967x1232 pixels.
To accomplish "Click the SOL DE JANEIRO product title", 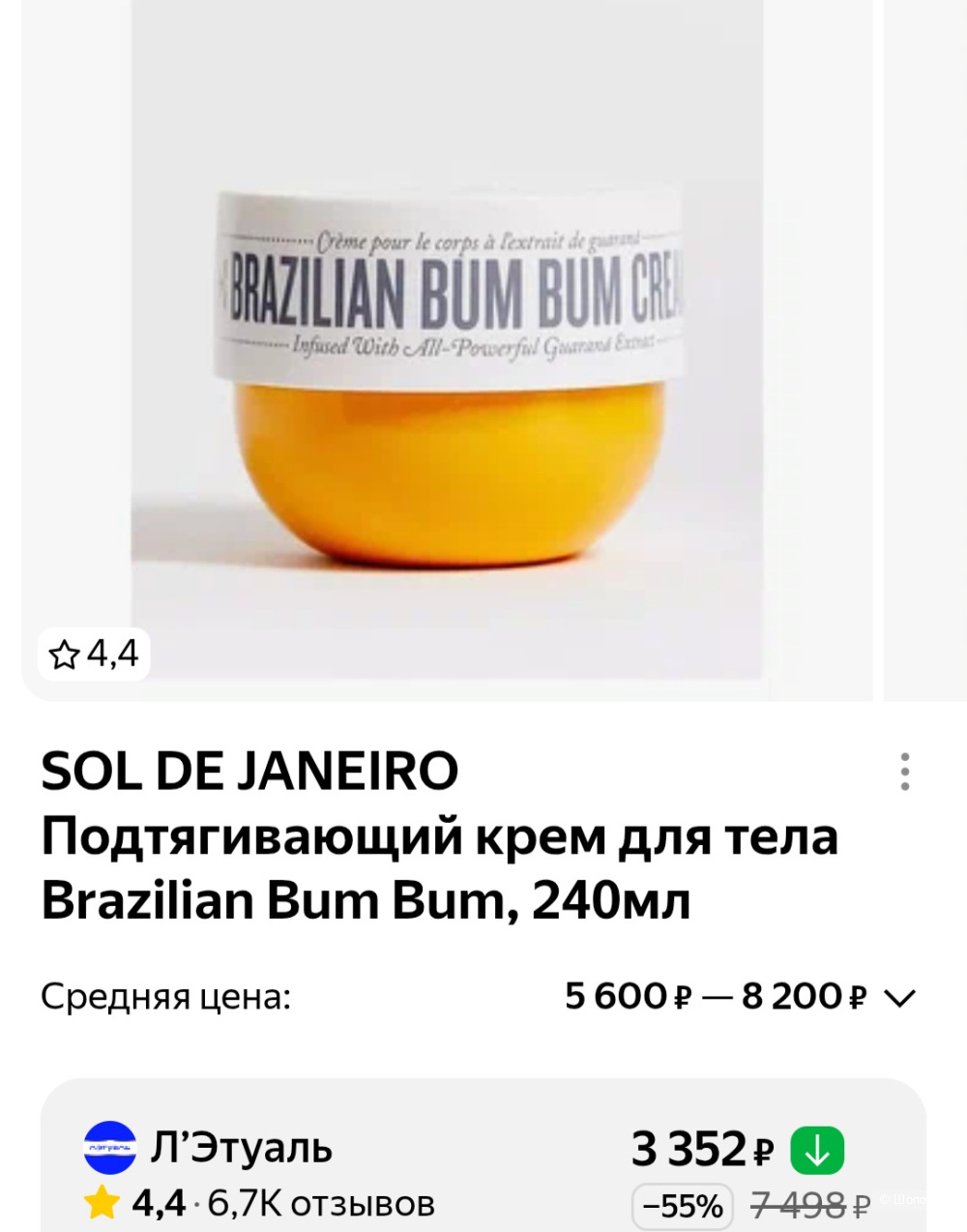I will pyautogui.click(x=251, y=772).
